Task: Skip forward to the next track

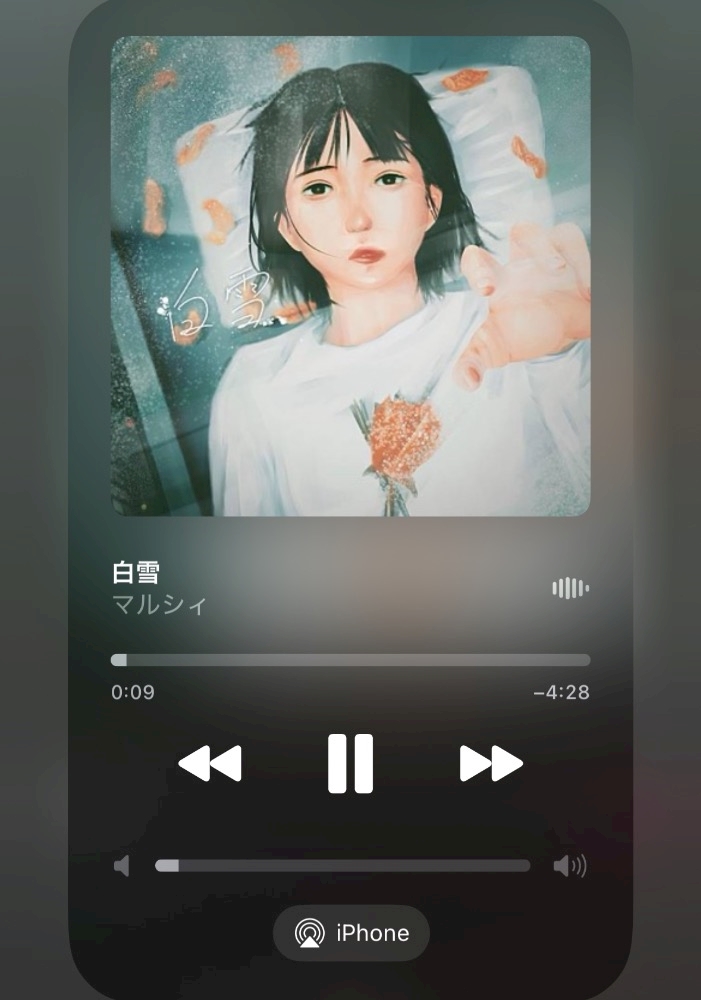Action: point(491,763)
